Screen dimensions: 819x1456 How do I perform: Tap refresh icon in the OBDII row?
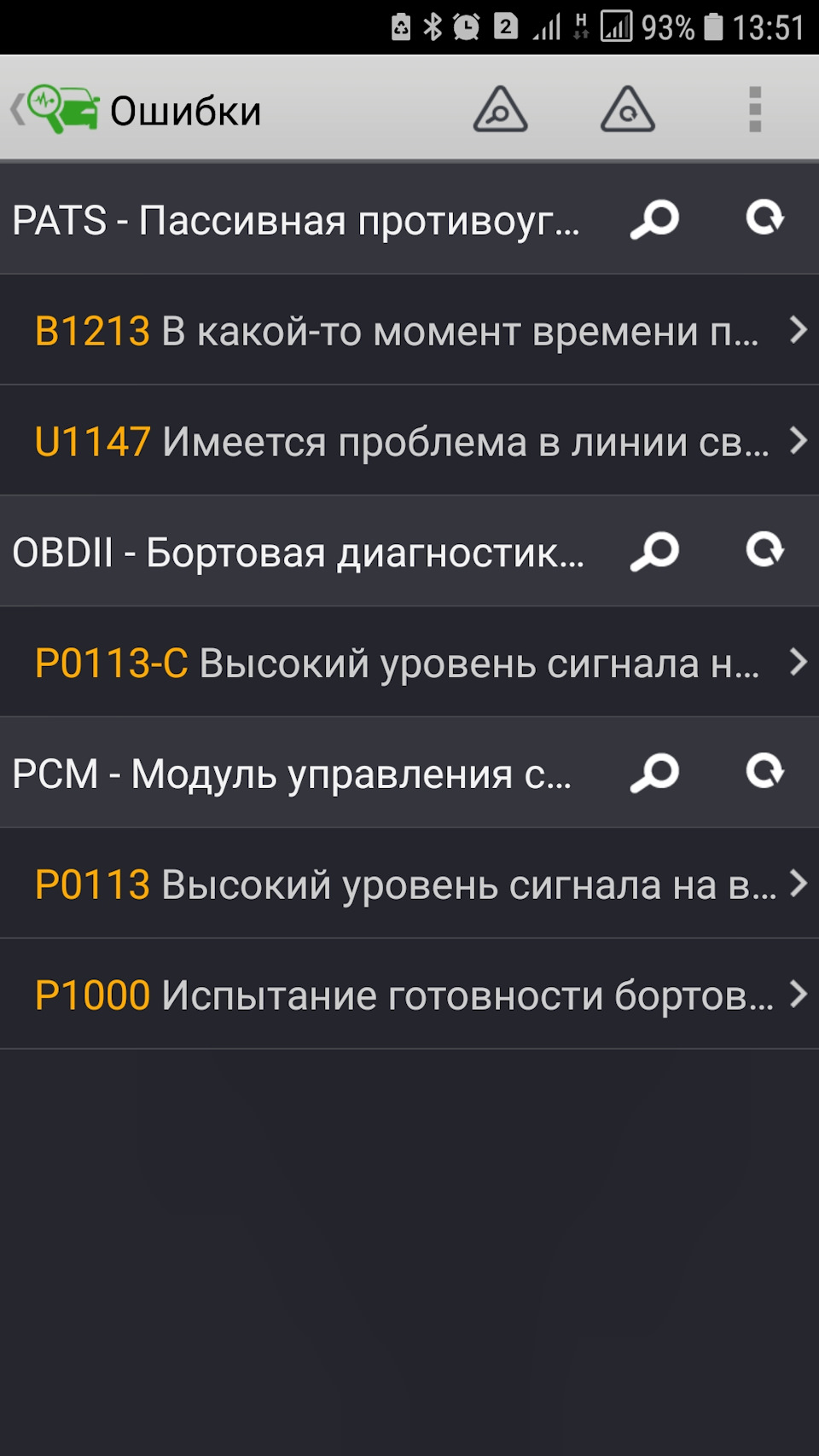coord(765,550)
